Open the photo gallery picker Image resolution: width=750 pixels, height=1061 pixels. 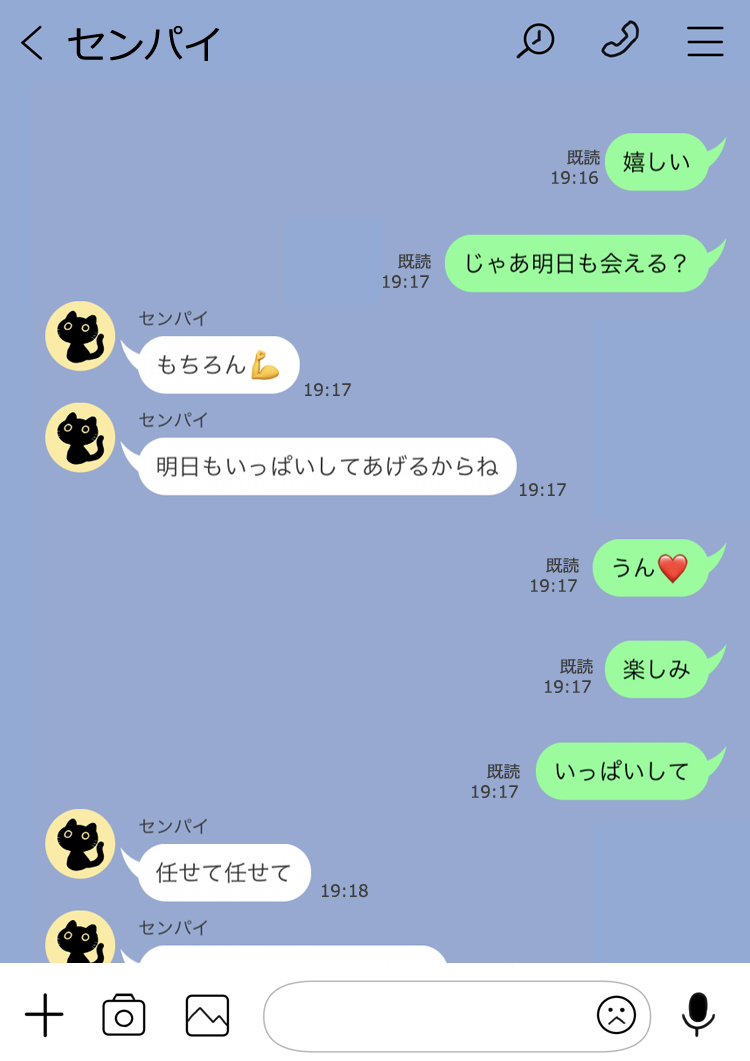pyautogui.click(x=207, y=1016)
